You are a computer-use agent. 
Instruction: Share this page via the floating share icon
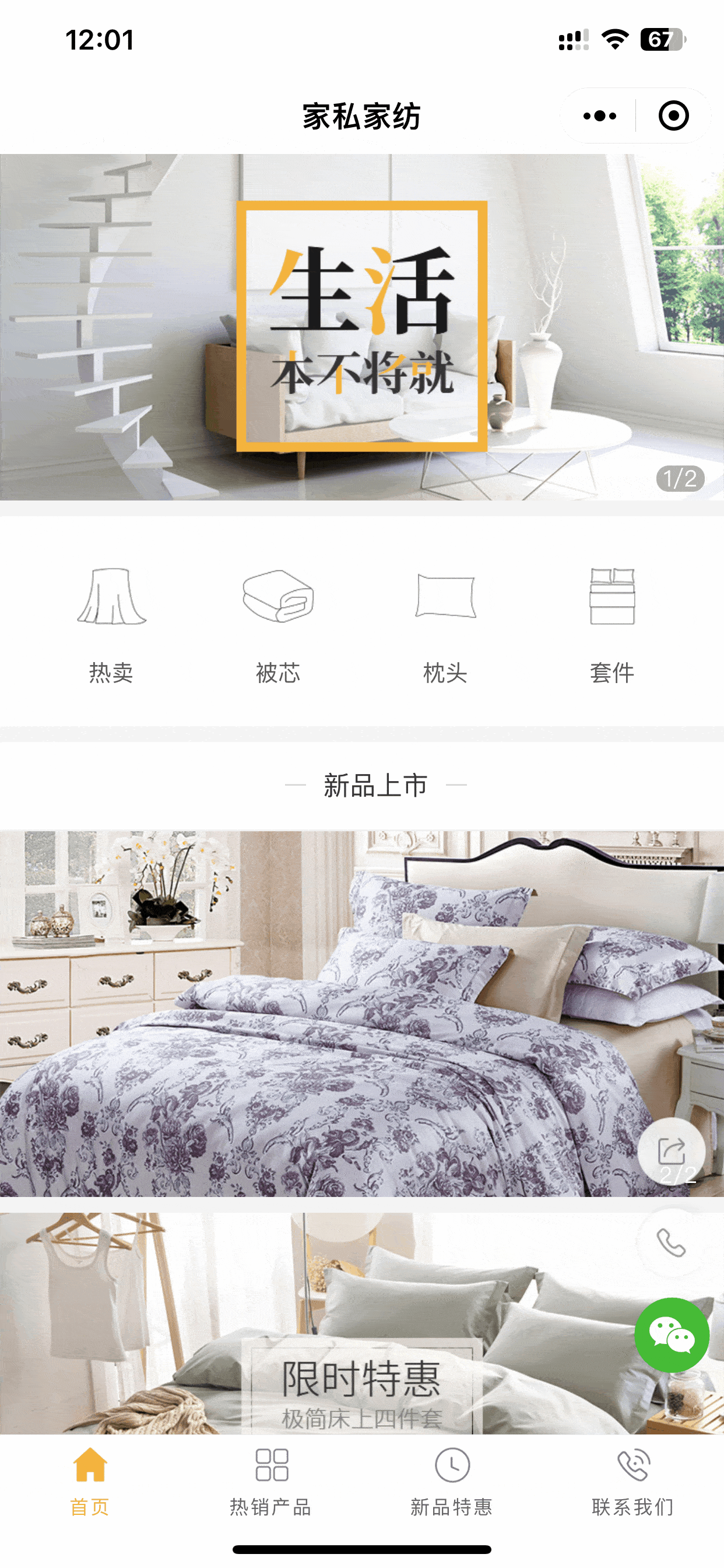point(671,1150)
